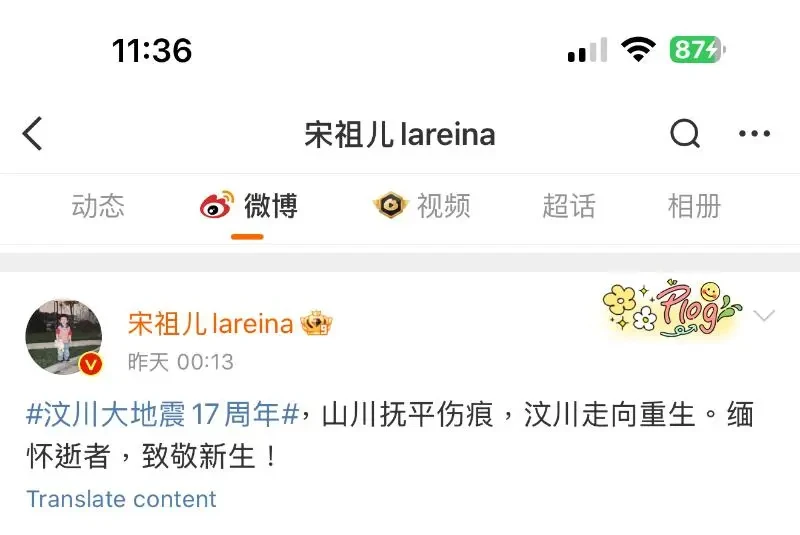The width and height of the screenshot is (800, 535).
Task: Open the post author's avatar
Action: [64, 336]
